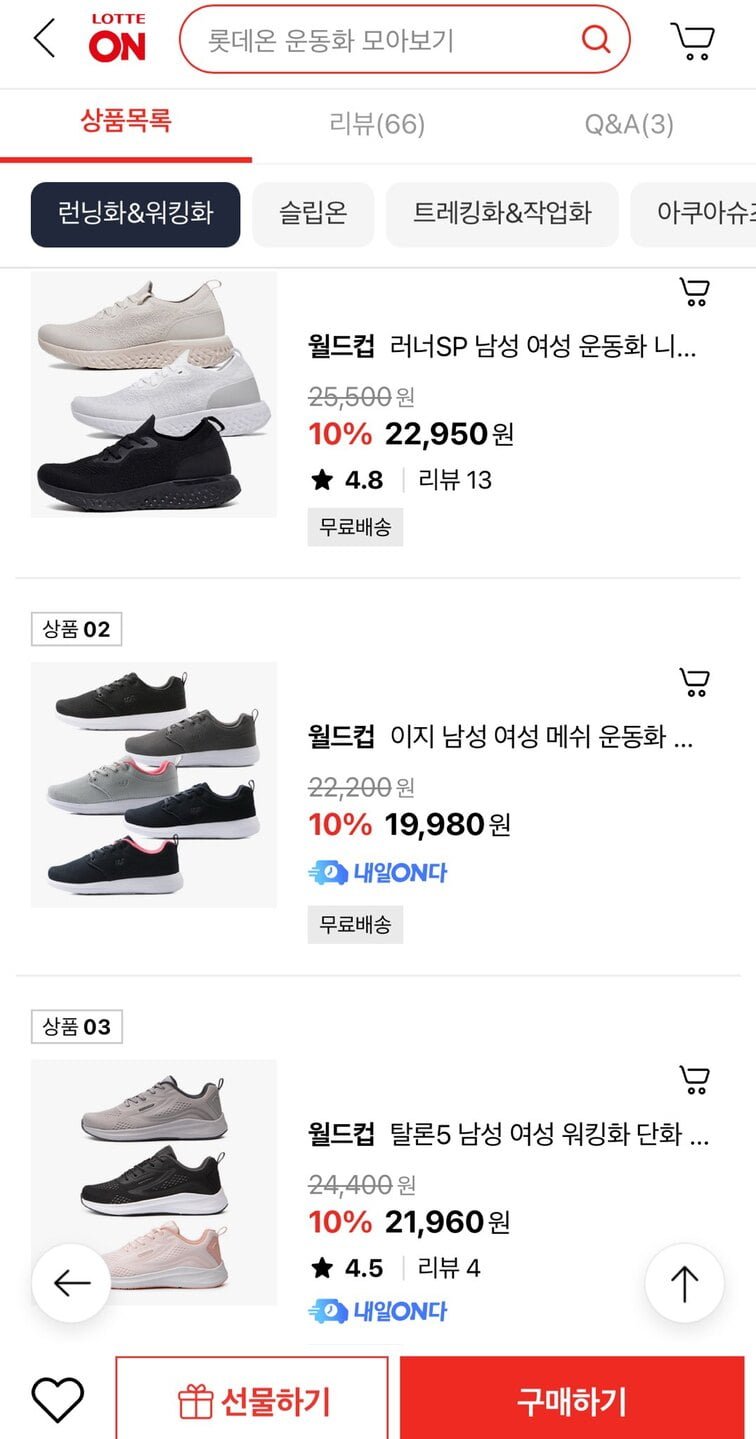The width and height of the screenshot is (756, 1439).
Task: Add this item to wishlist with the heart
Action: [x=57, y=1401]
